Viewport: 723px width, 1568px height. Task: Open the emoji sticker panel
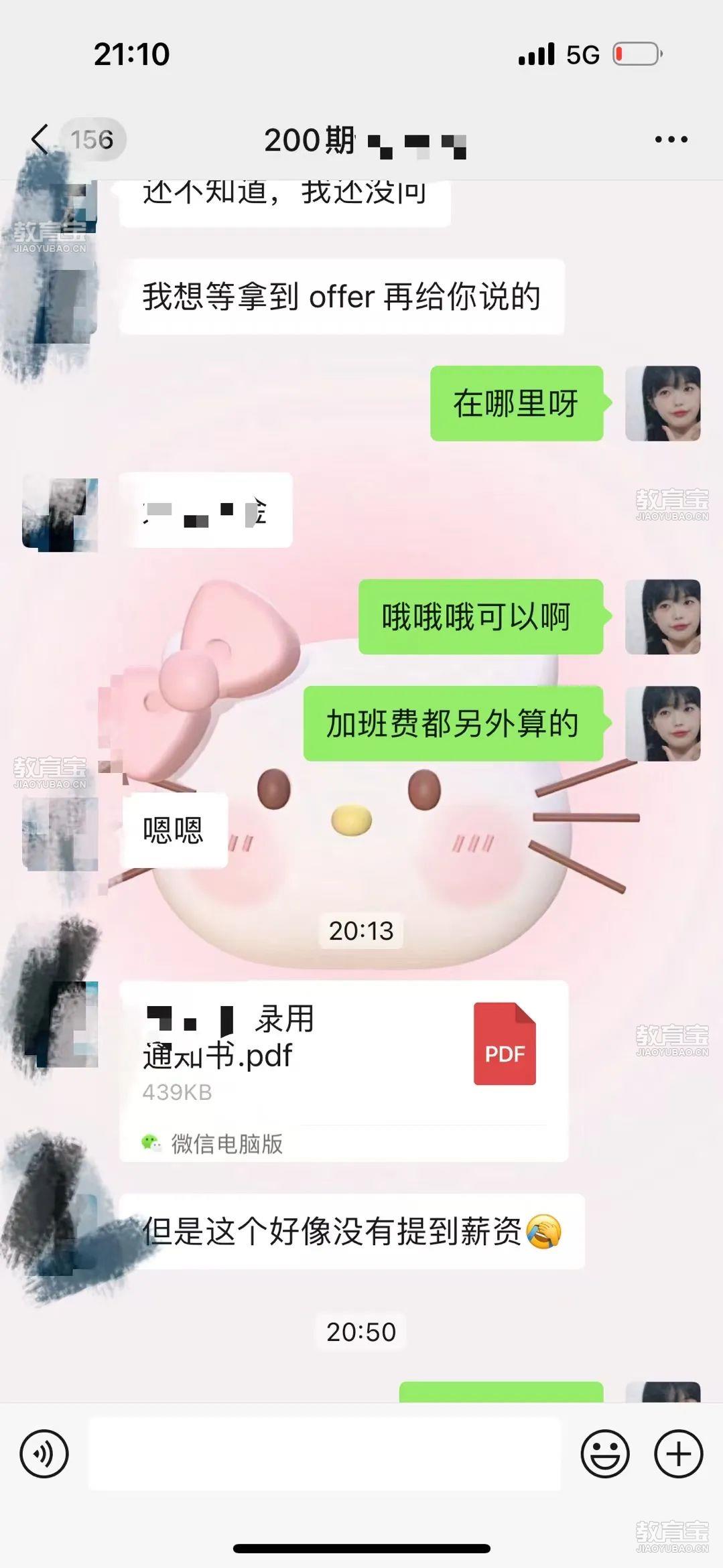(x=604, y=1454)
